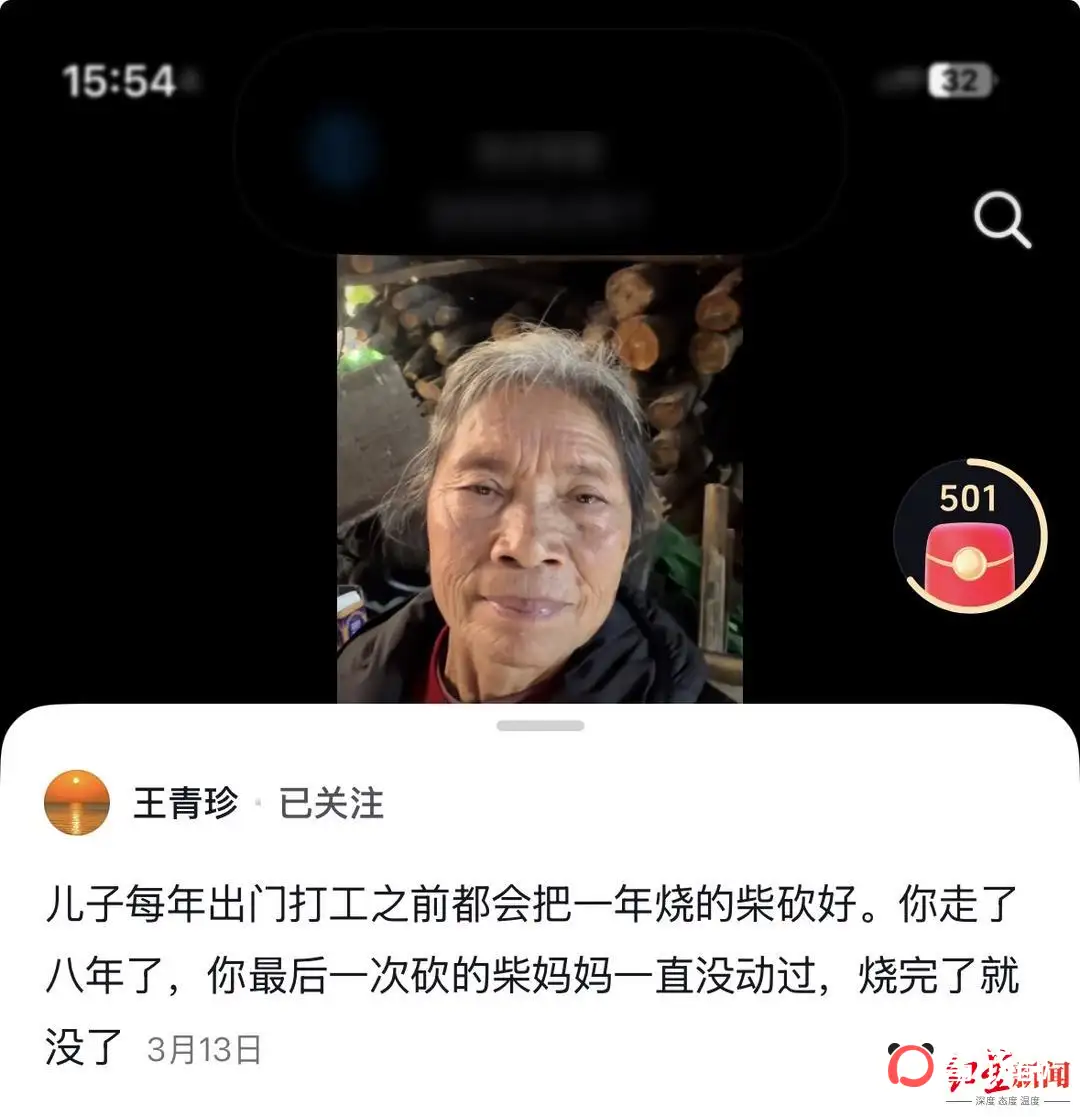Image resolution: width=1080 pixels, height=1117 pixels.
Task: Open the search magnifier icon
Action: 1002,220
